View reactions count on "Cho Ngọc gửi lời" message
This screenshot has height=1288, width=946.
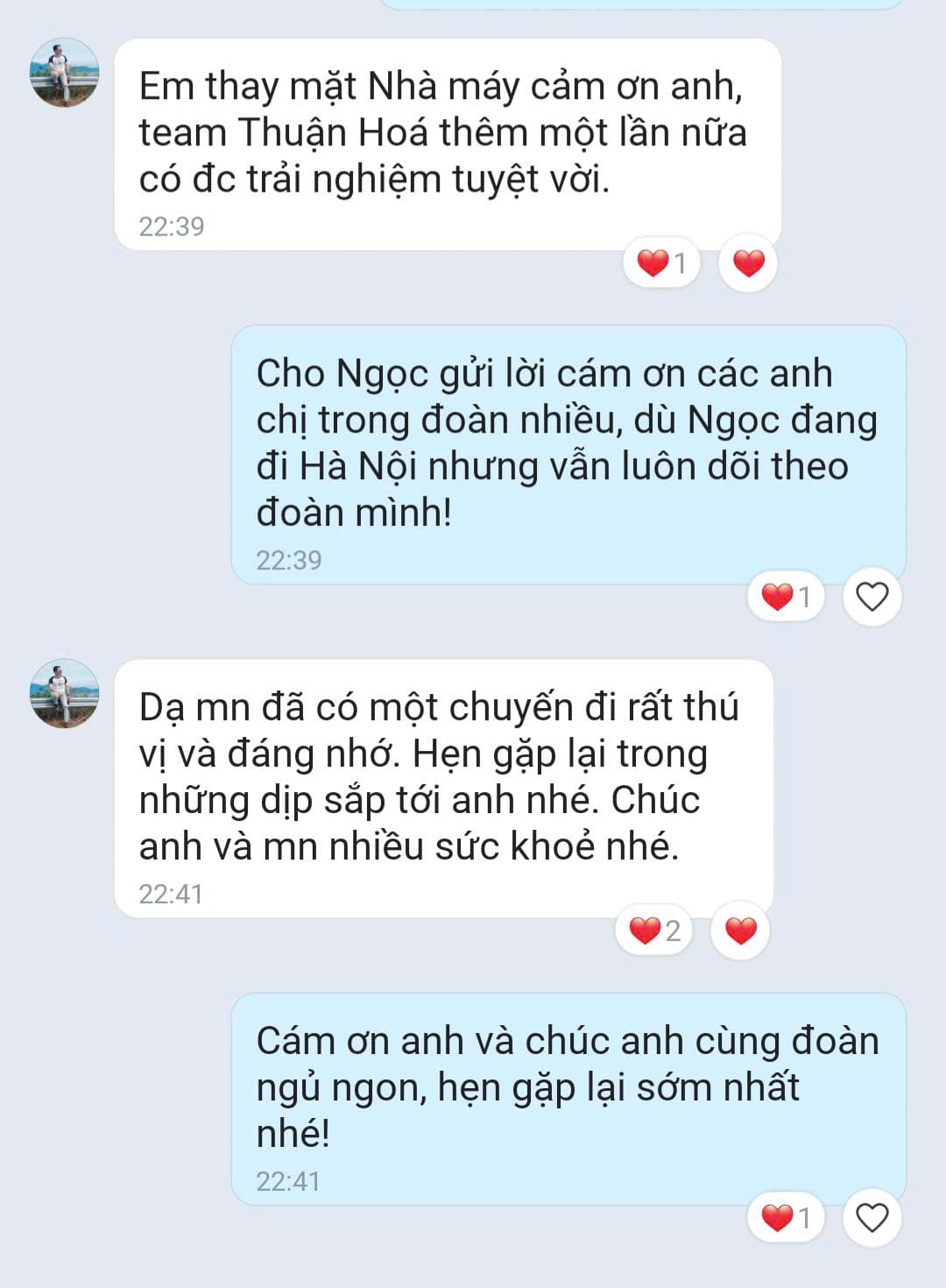pyautogui.click(x=786, y=598)
